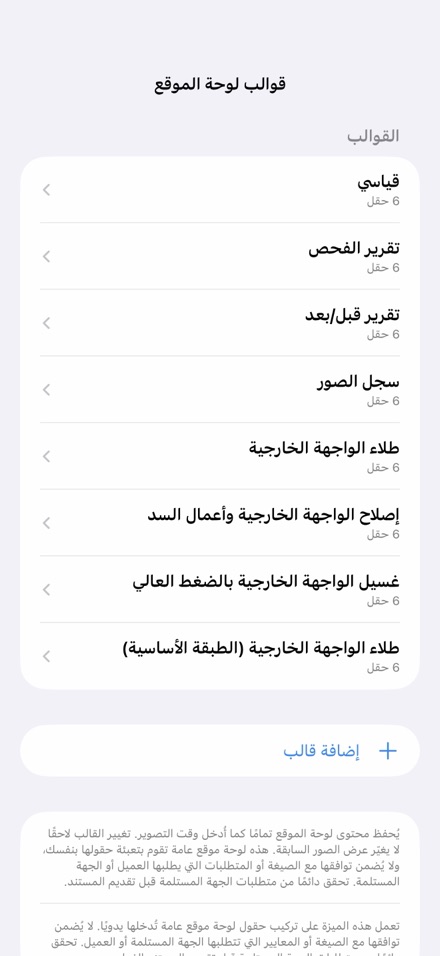Open غسيل الواجهة الخارجية بالضغط العالي template
The image size is (440, 956).
click(220, 589)
